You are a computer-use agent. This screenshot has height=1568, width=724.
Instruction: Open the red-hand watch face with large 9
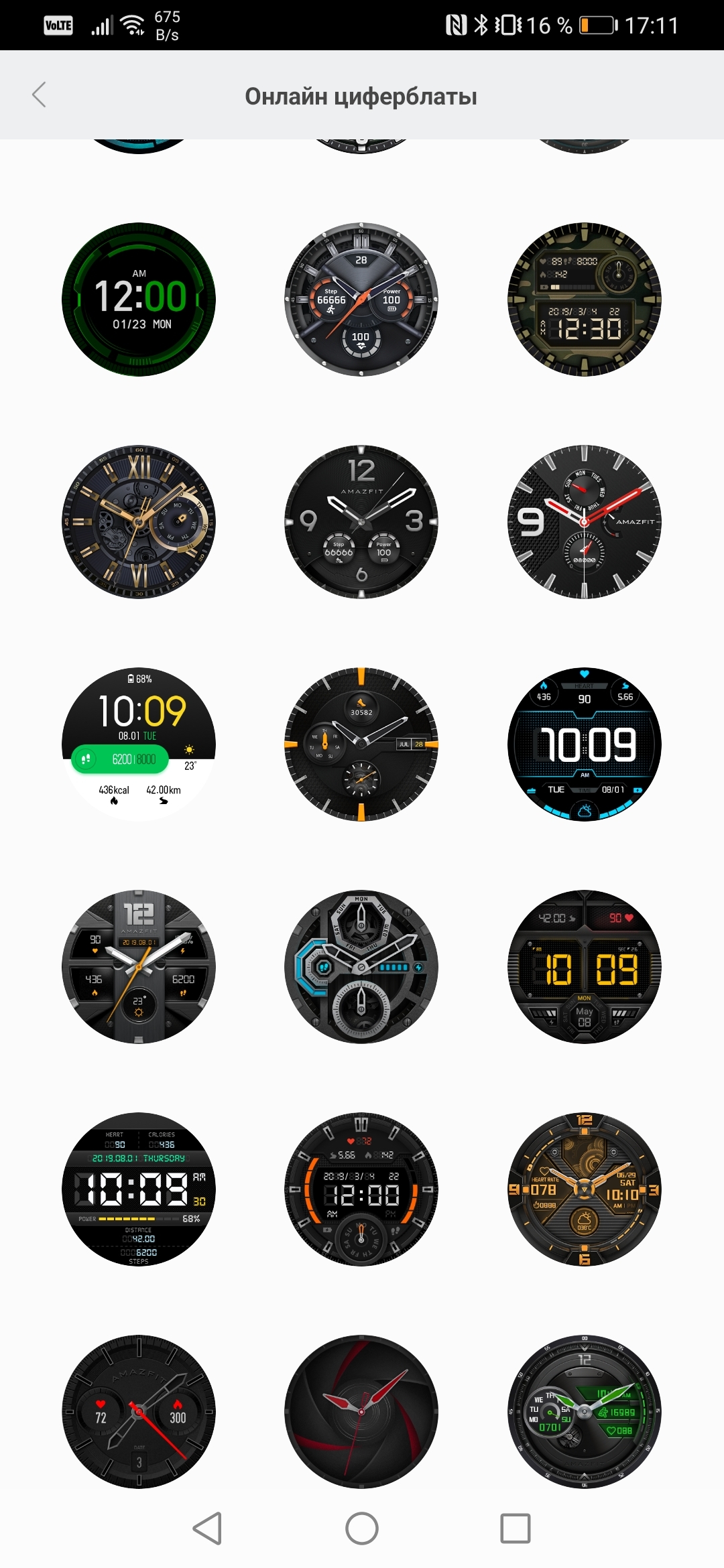click(585, 522)
